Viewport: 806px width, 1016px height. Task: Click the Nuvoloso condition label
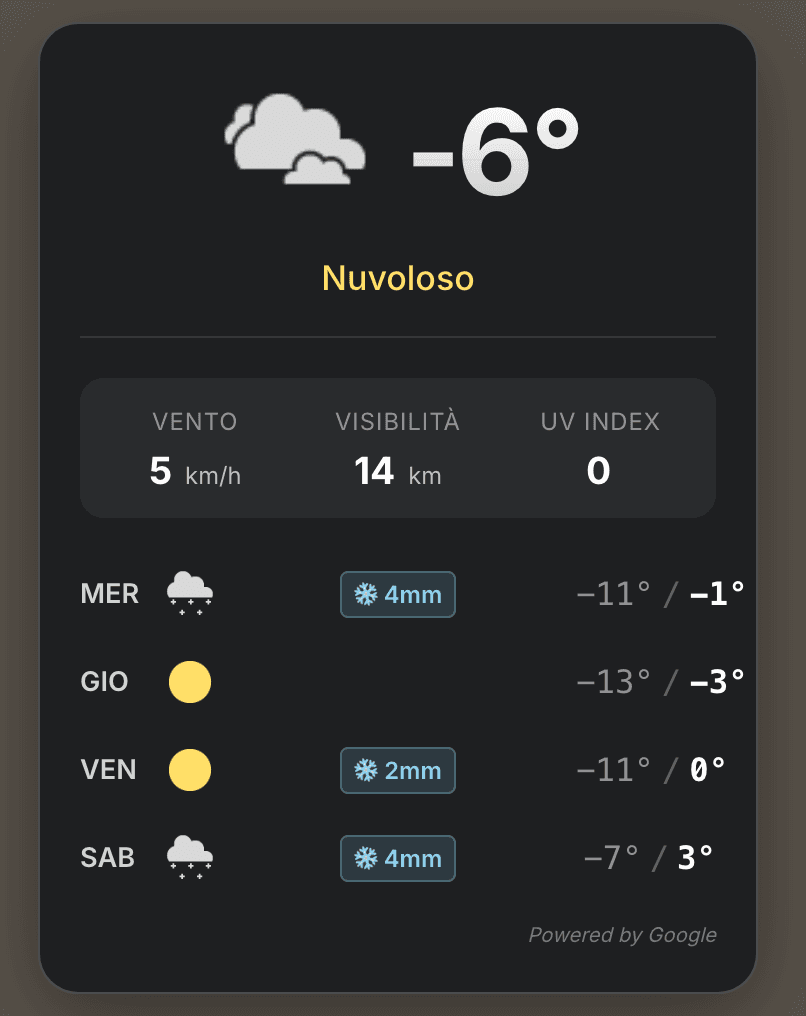(x=397, y=279)
